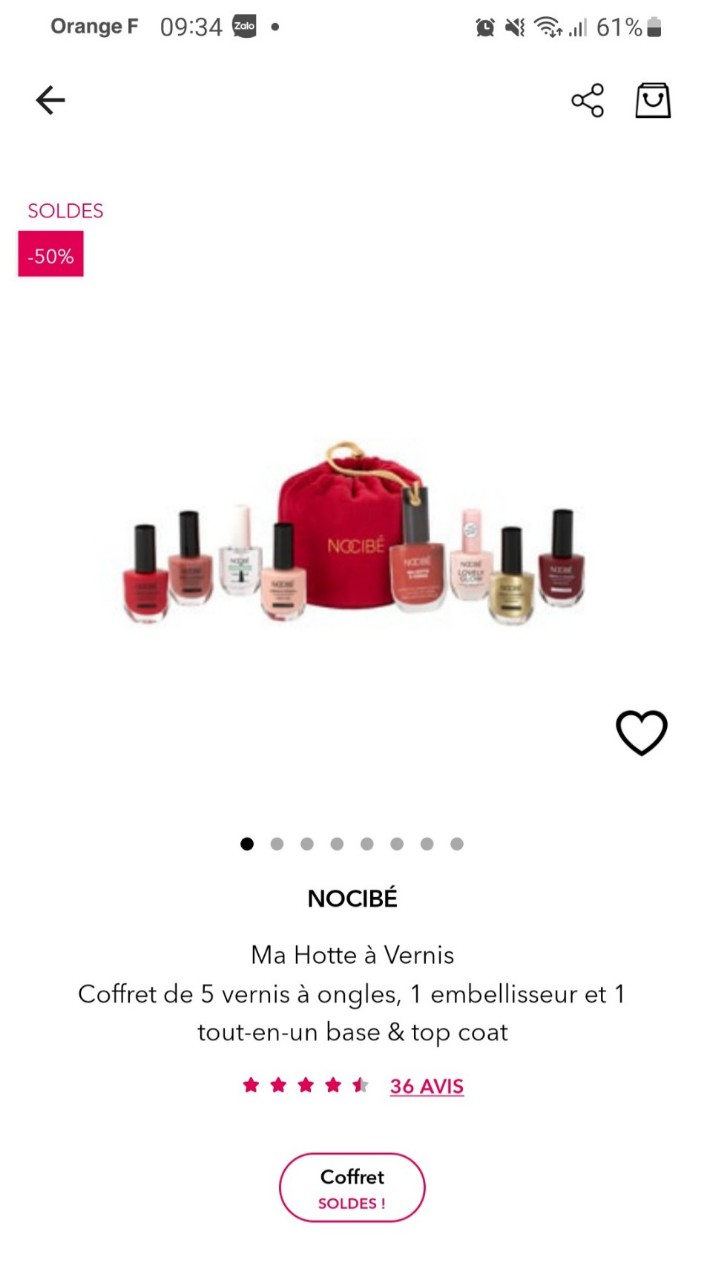Open the shopping bag
The width and height of the screenshot is (704, 1280).
653,100
